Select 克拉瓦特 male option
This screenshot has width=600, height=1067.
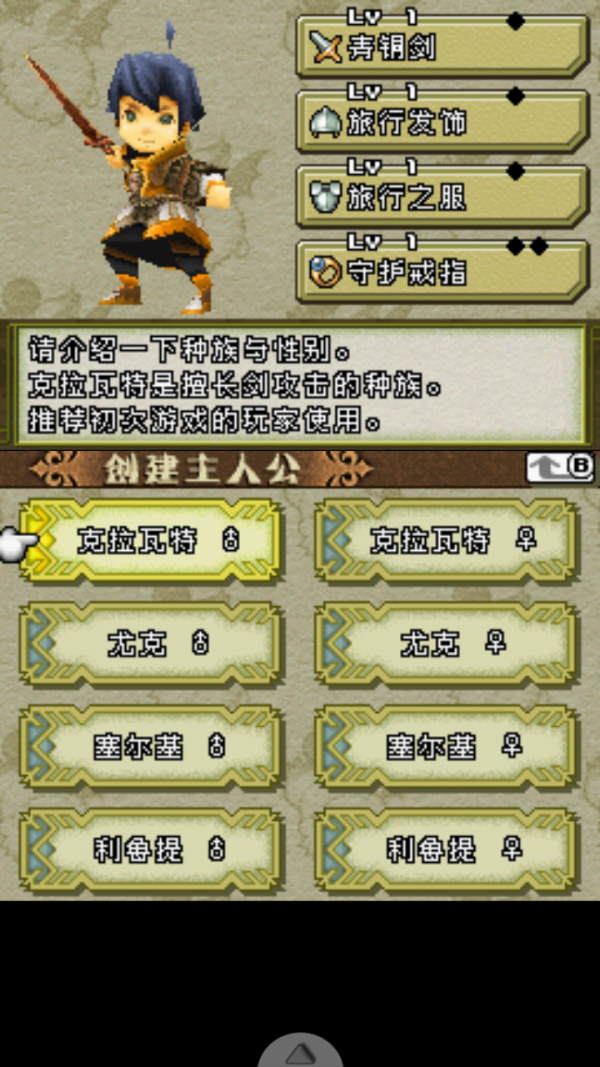152,541
